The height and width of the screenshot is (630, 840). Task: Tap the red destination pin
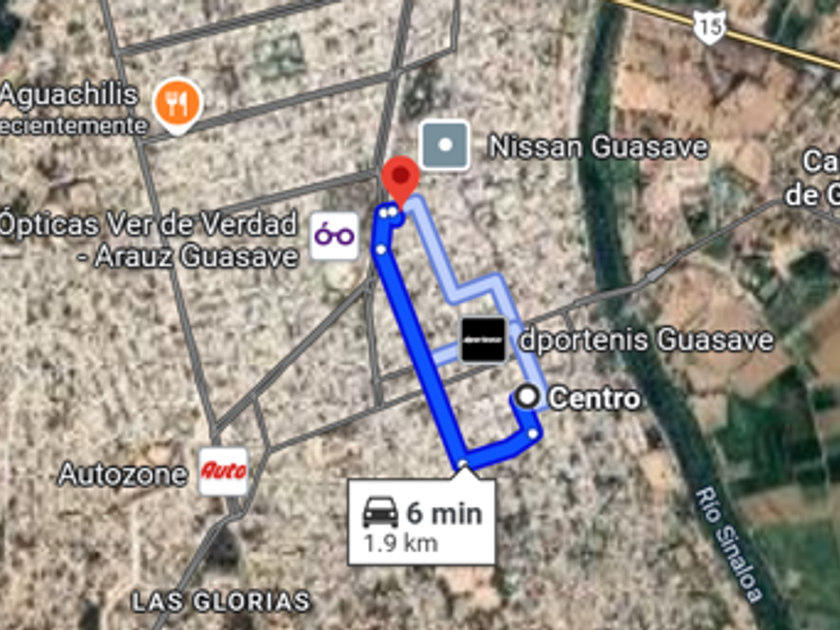(401, 178)
